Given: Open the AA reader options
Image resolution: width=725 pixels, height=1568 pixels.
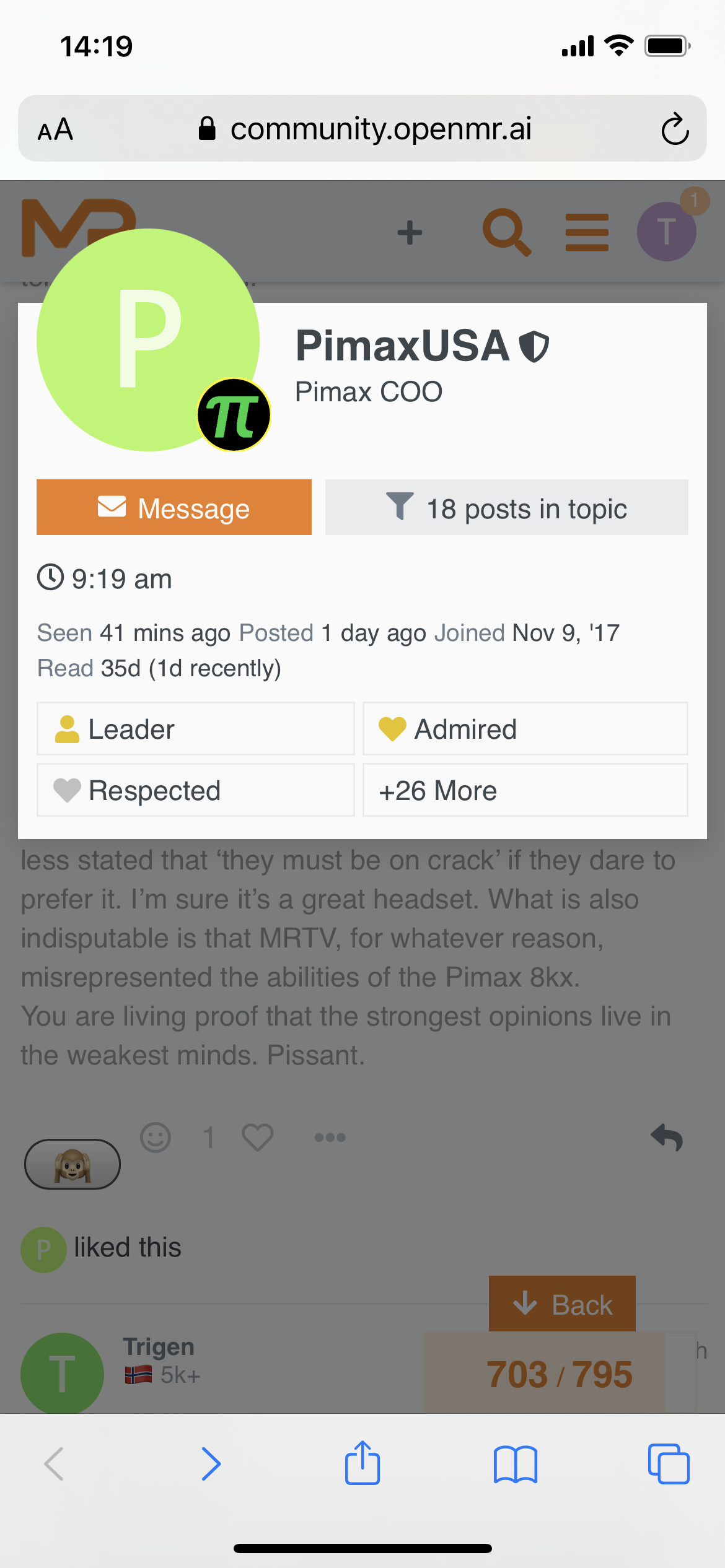Looking at the screenshot, I should 55,129.
